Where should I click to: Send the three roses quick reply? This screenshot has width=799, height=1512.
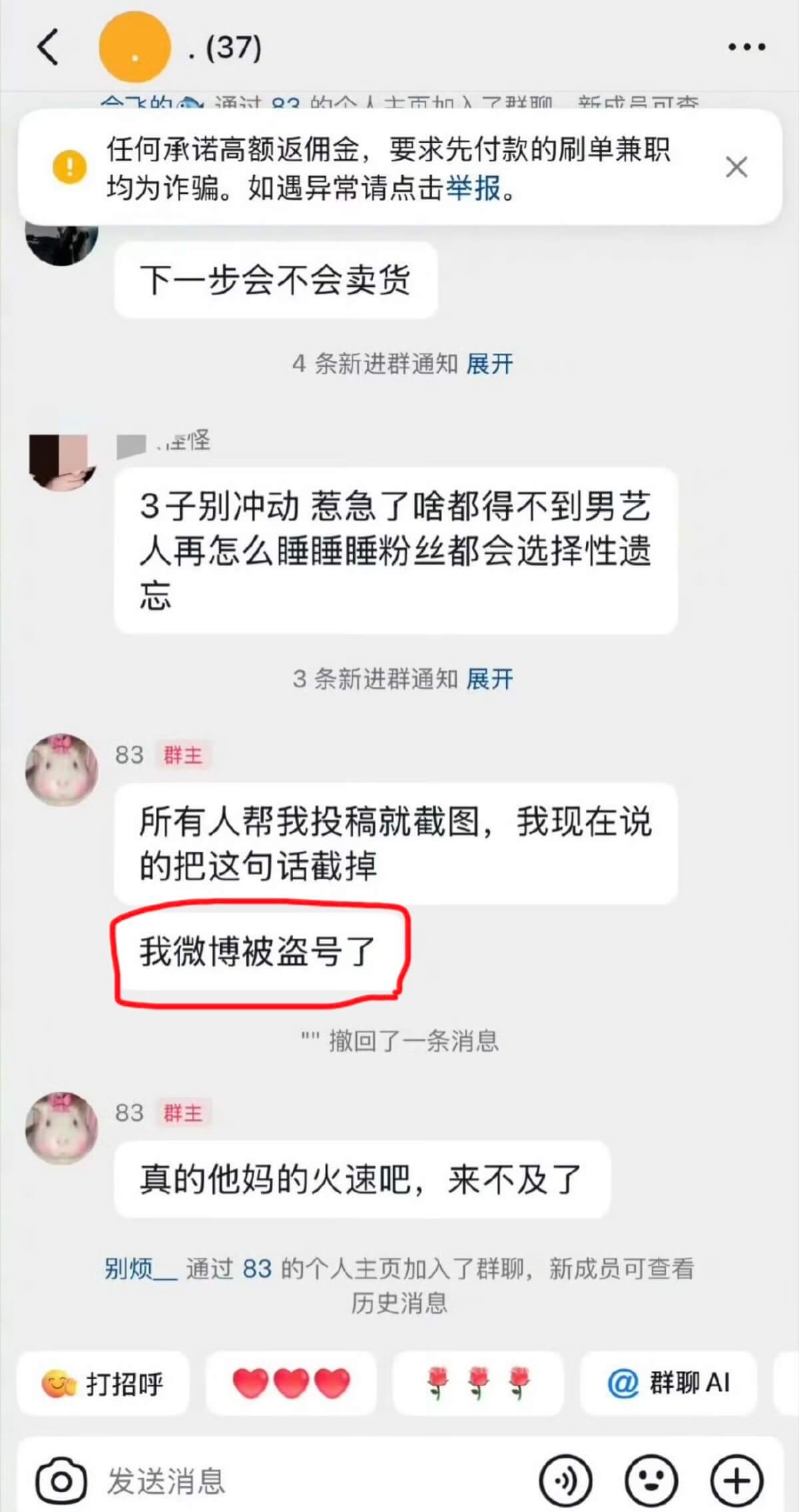pos(478,1384)
